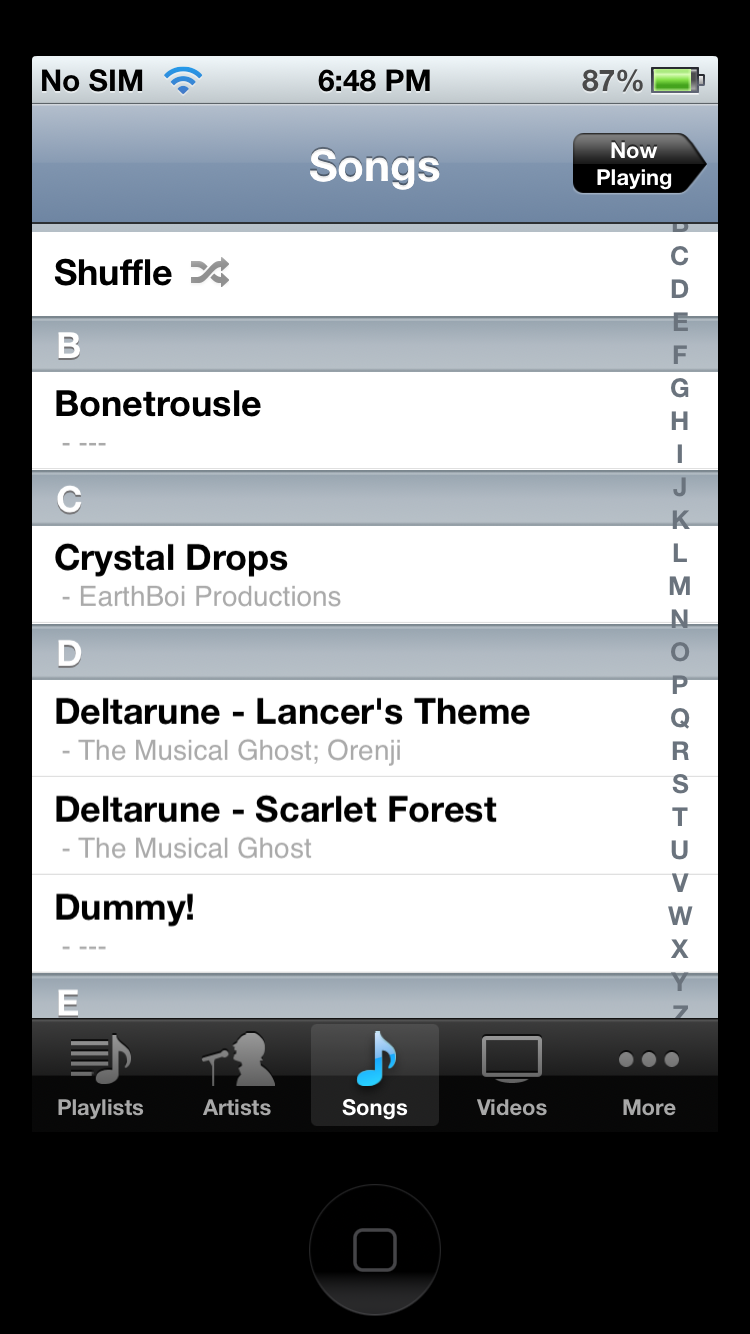Jump to letter M in the index
Viewport: 750px width, 1334px height.
click(681, 583)
